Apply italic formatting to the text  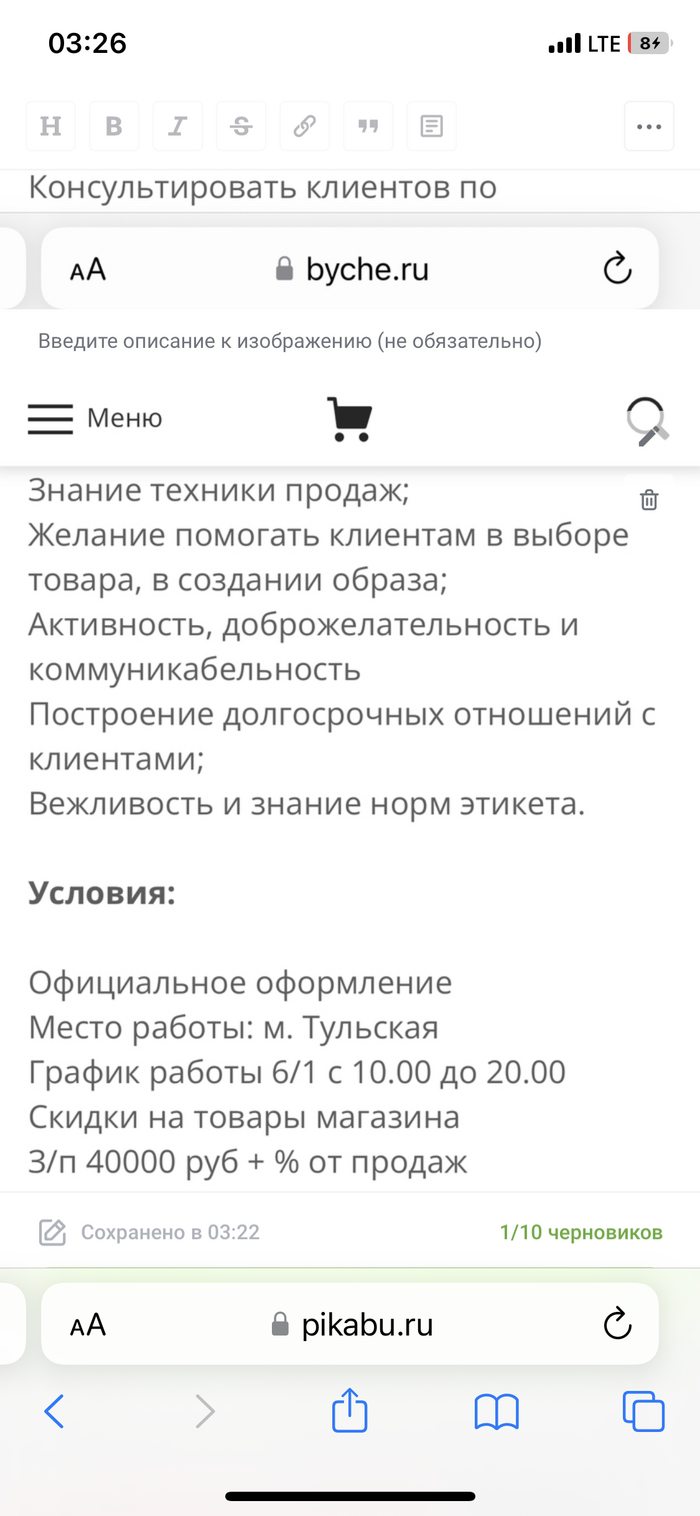pos(177,127)
